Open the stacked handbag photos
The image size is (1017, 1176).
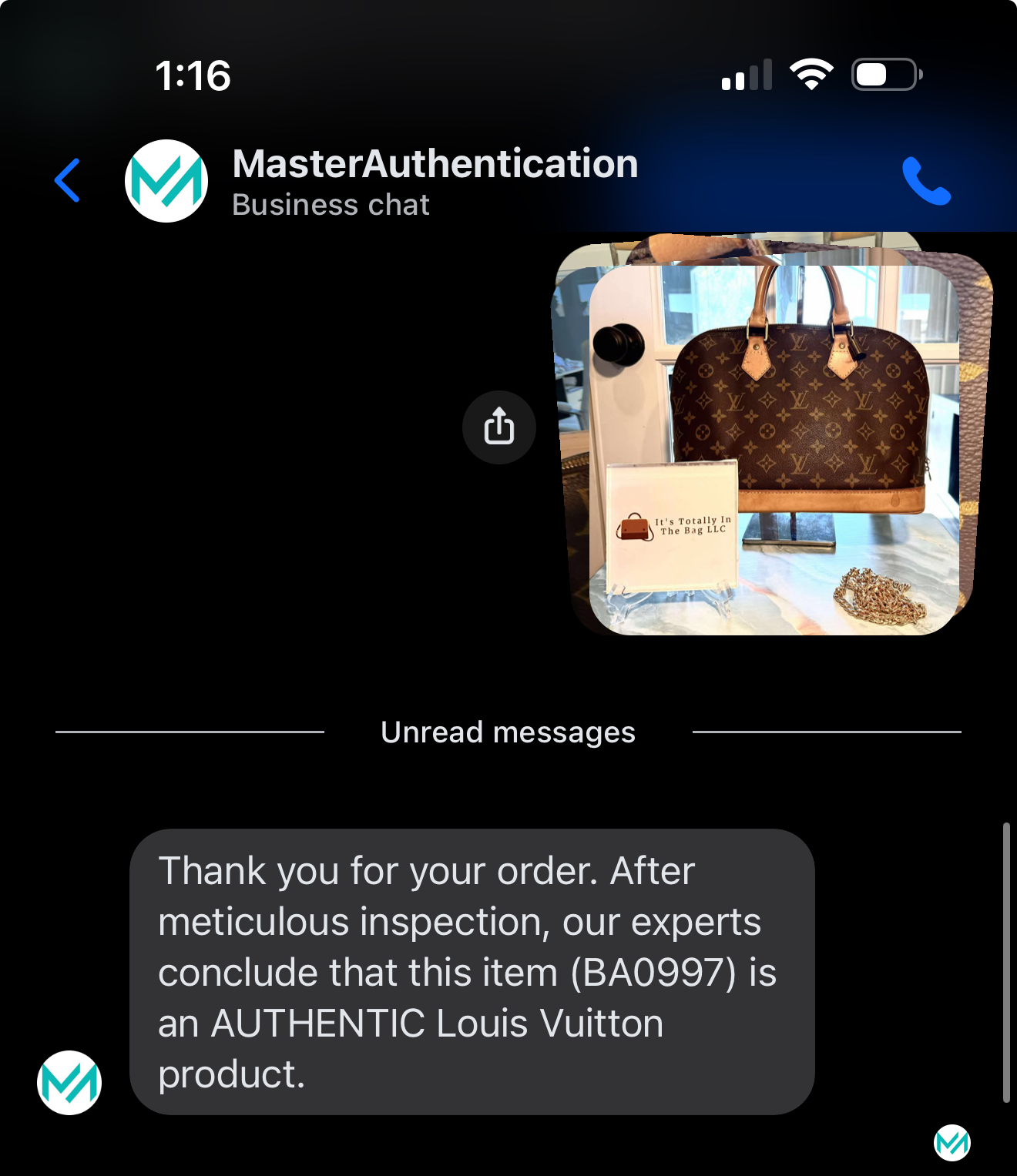click(x=774, y=448)
